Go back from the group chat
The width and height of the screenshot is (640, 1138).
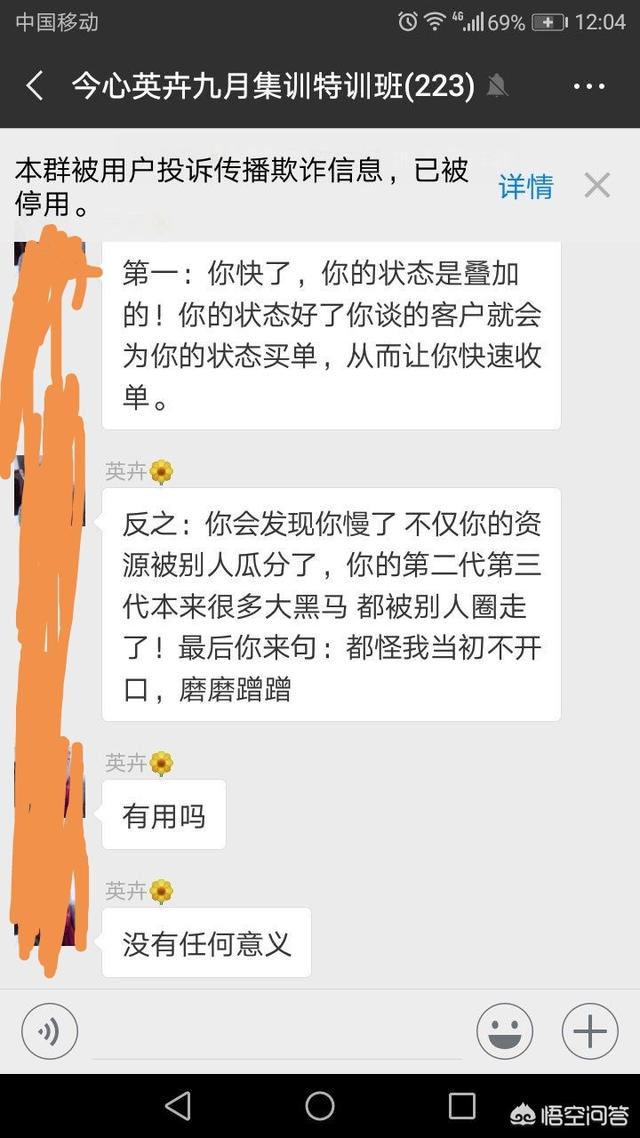point(34,86)
